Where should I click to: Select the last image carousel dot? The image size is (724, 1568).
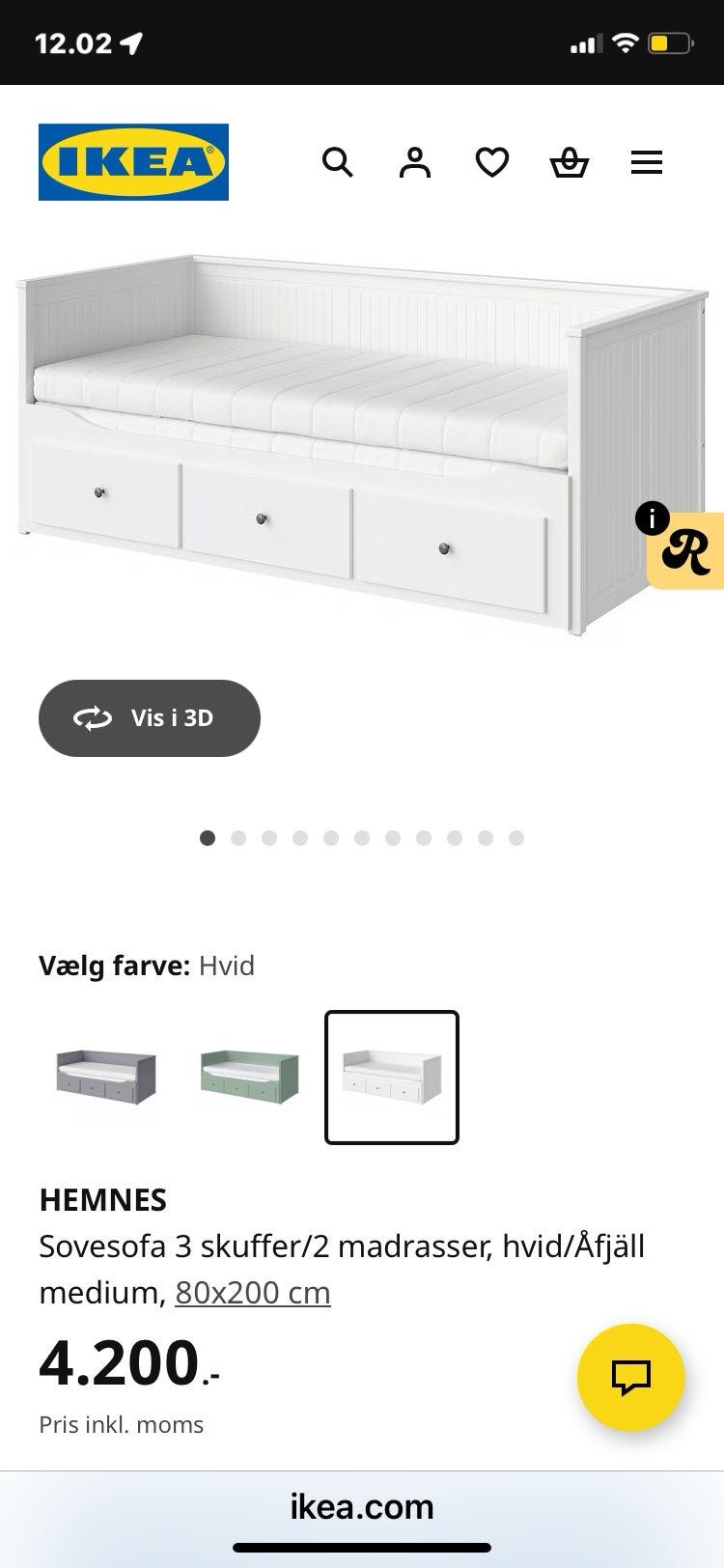(518, 837)
